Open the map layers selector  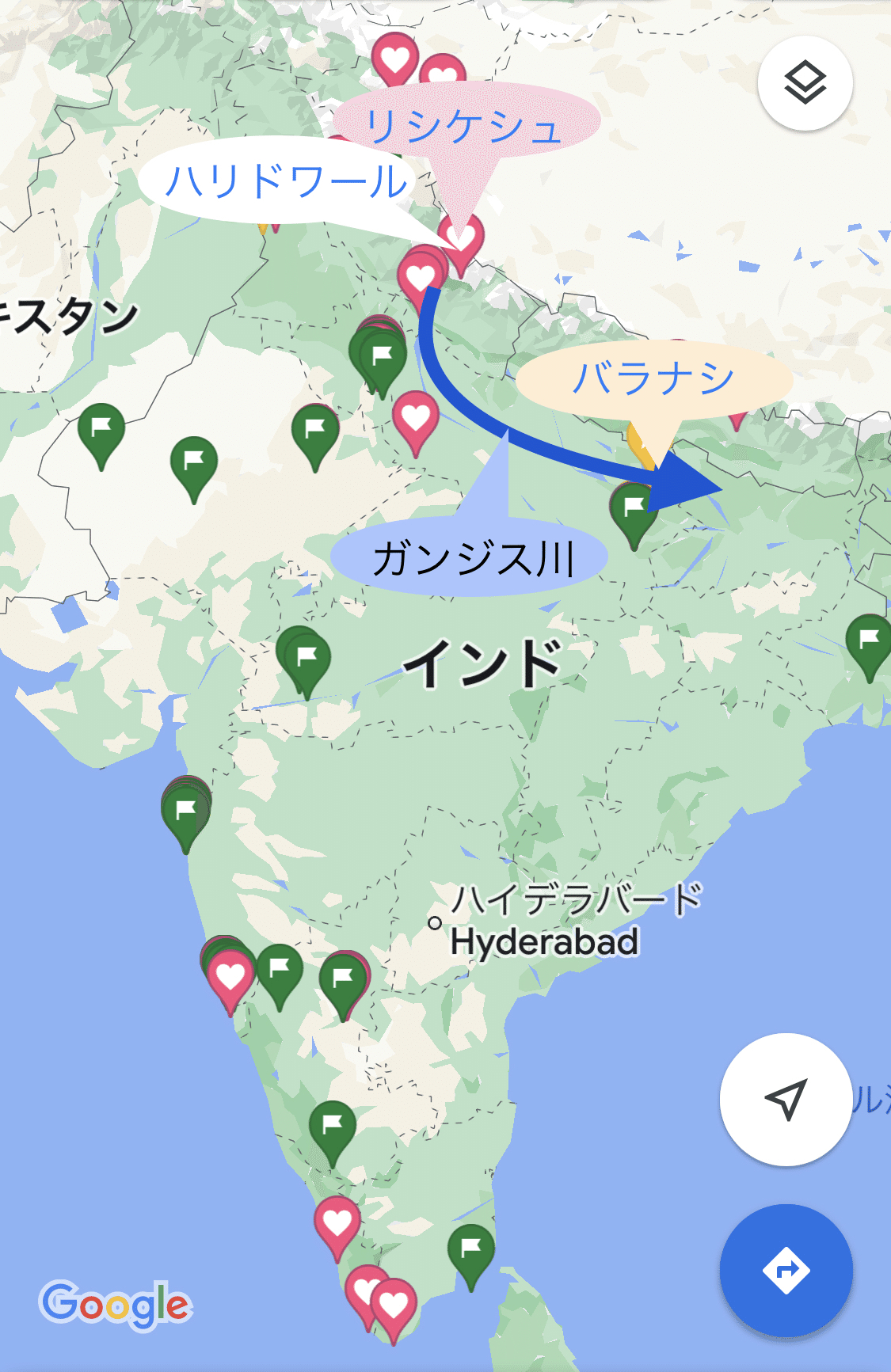[805, 83]
